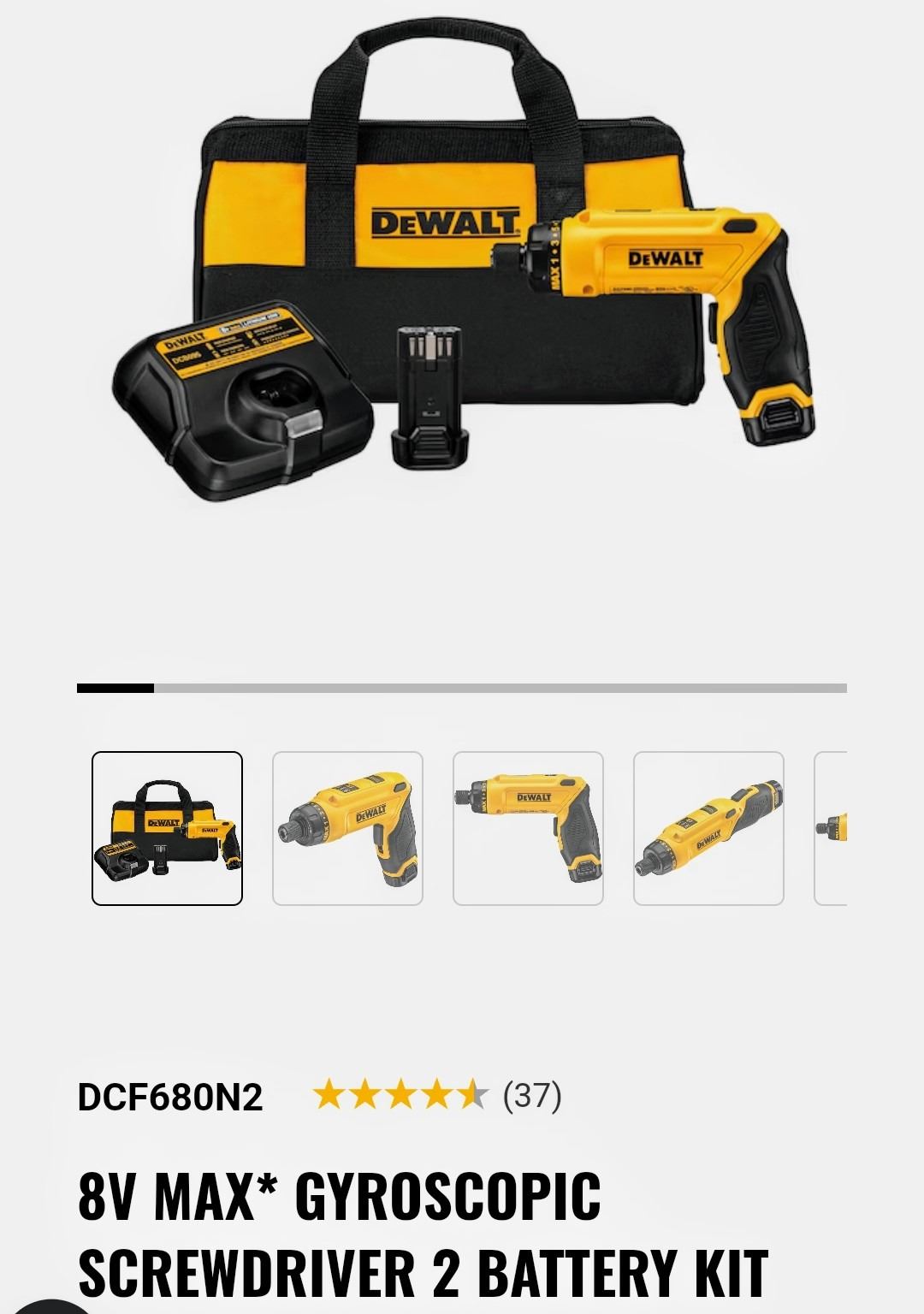View third thumbnail showing screwdriver side profile
924x1314 pixels.
[528, 828]
